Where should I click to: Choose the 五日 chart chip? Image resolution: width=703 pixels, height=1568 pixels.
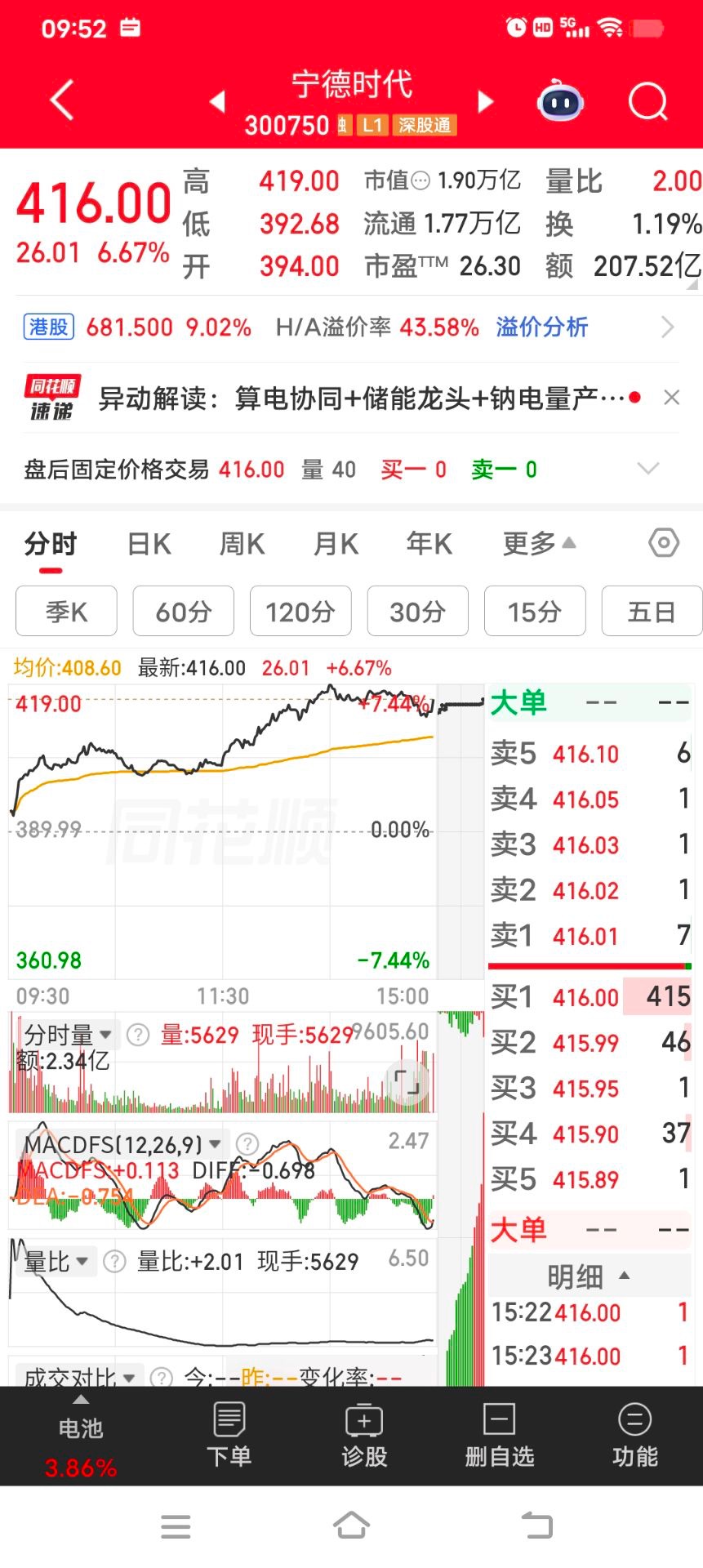(x=651, y=611)
